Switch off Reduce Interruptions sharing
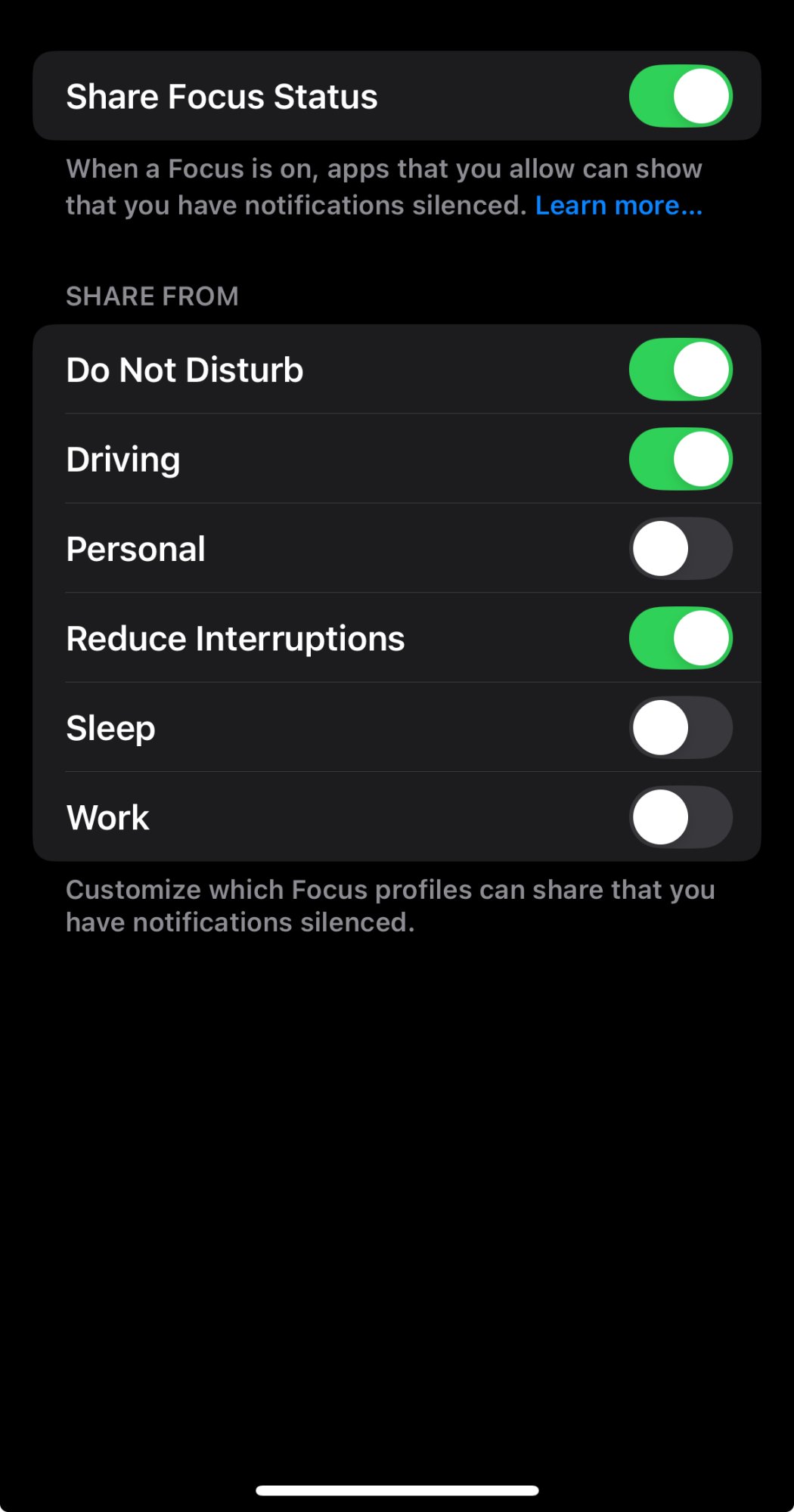The image size is (794, 1512). point(681,638)
